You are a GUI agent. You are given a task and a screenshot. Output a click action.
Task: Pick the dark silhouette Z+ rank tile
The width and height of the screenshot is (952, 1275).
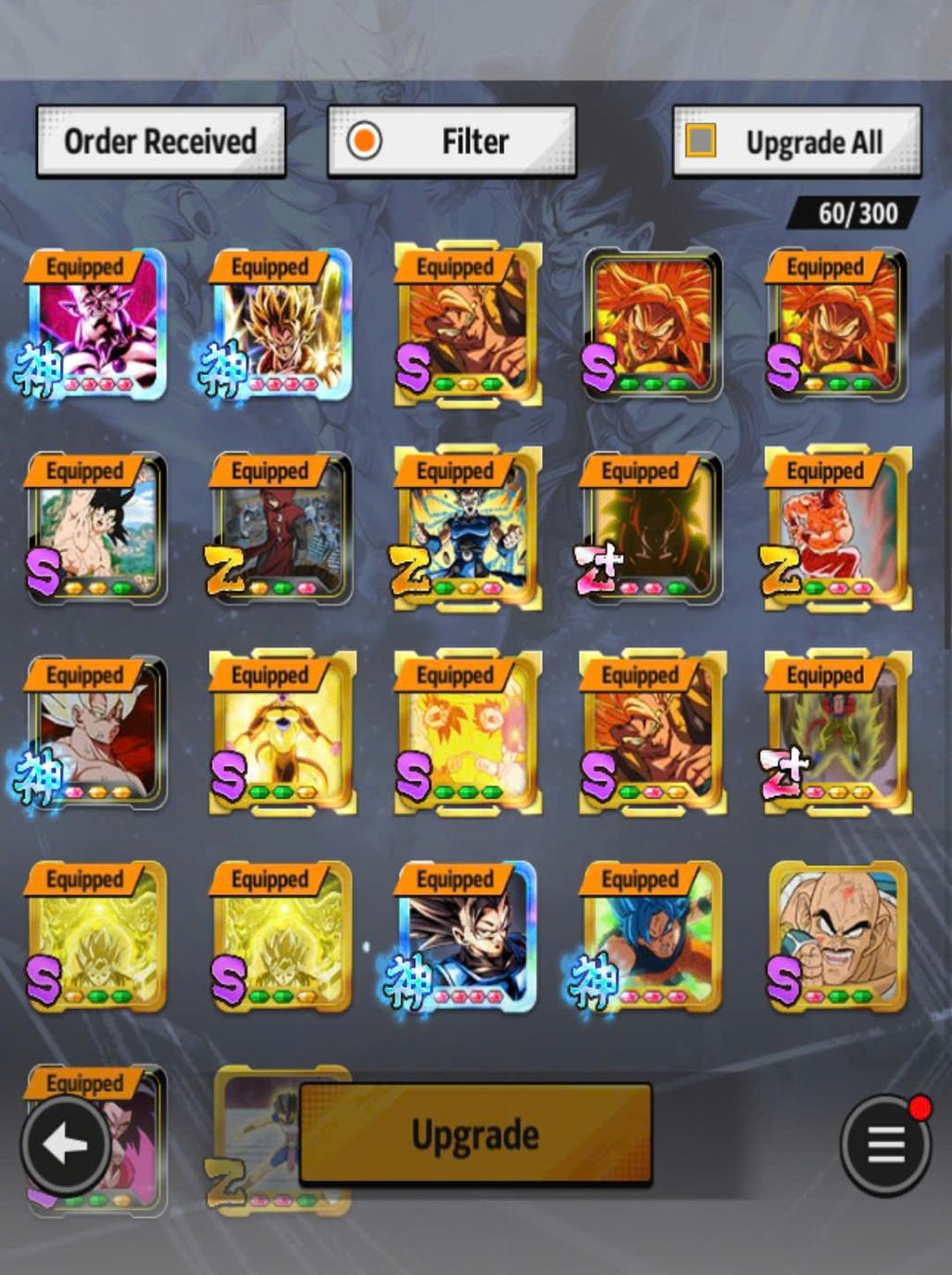(653, 530)
